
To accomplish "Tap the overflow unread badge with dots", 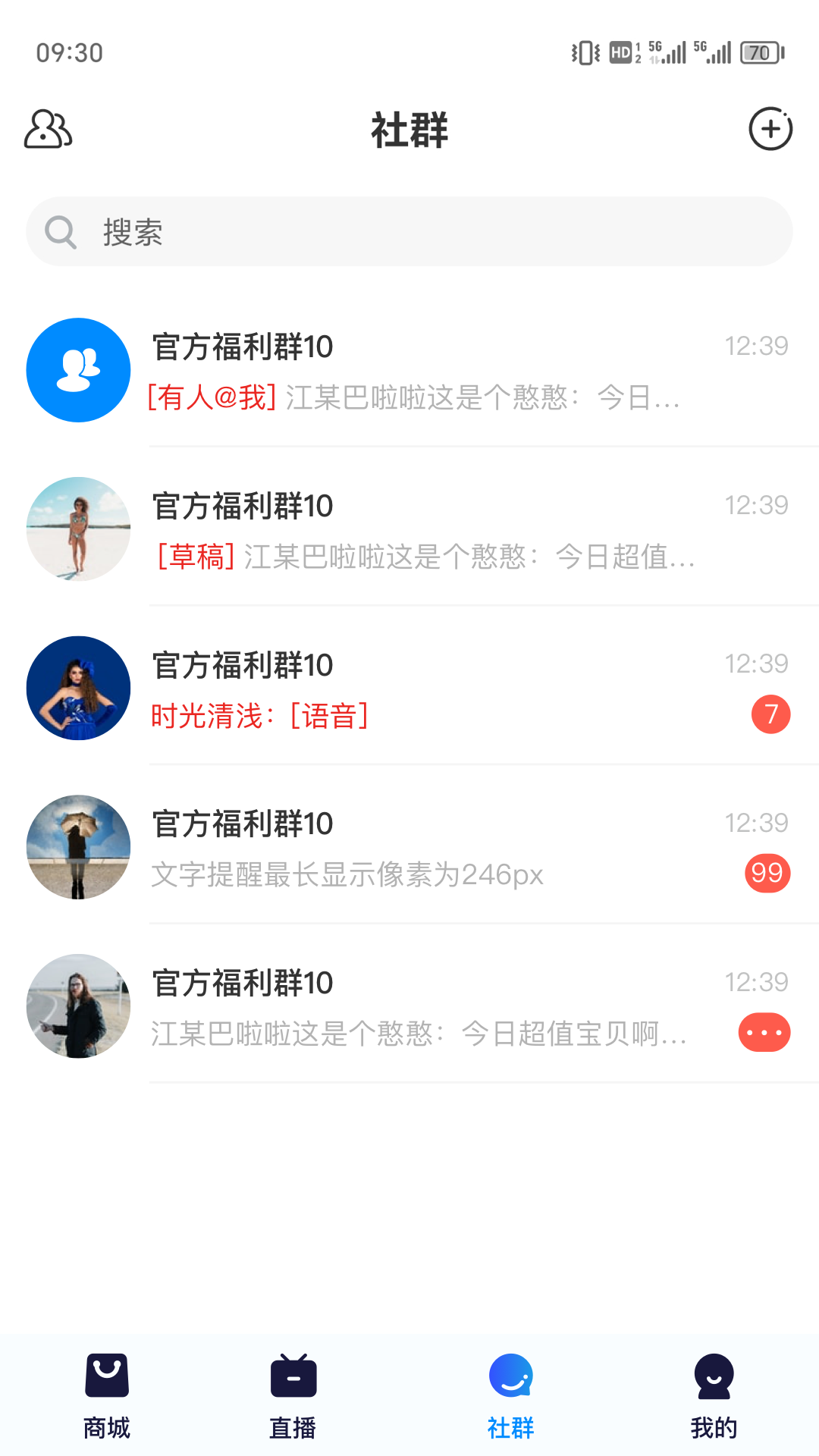I will 764,1031.
